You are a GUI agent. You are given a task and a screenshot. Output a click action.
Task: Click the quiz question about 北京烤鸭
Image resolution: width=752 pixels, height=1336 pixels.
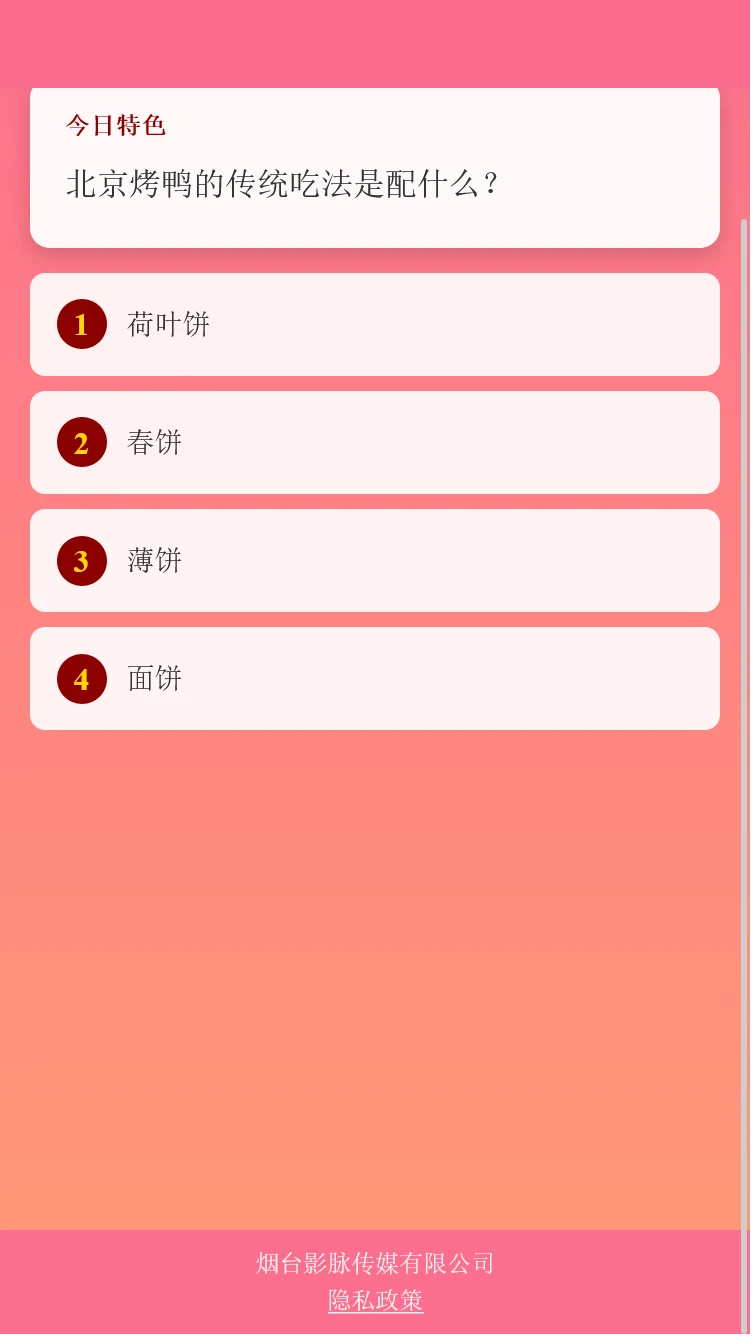(283, 184)
